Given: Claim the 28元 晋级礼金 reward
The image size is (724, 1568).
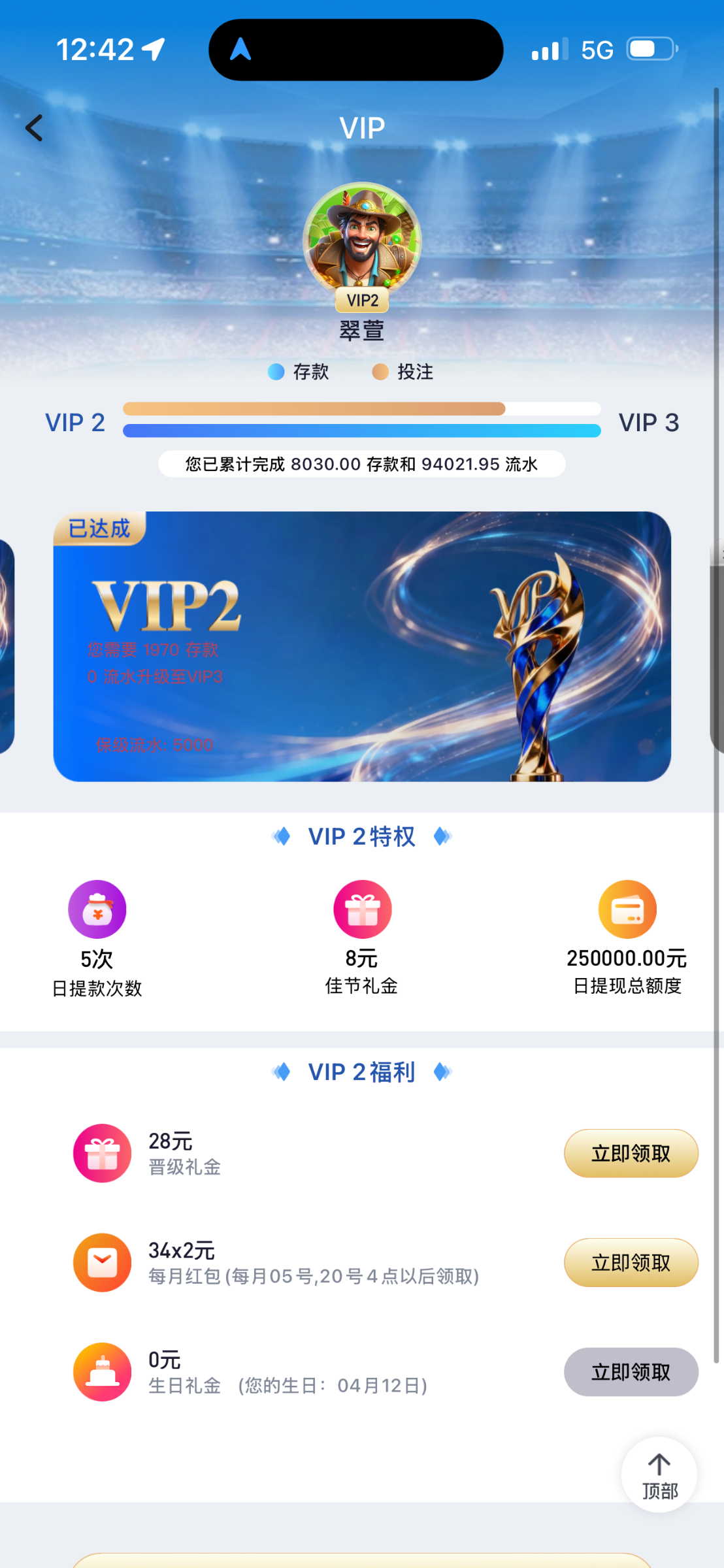Looking at the screenshot, I should click(x=630, y=1154).
